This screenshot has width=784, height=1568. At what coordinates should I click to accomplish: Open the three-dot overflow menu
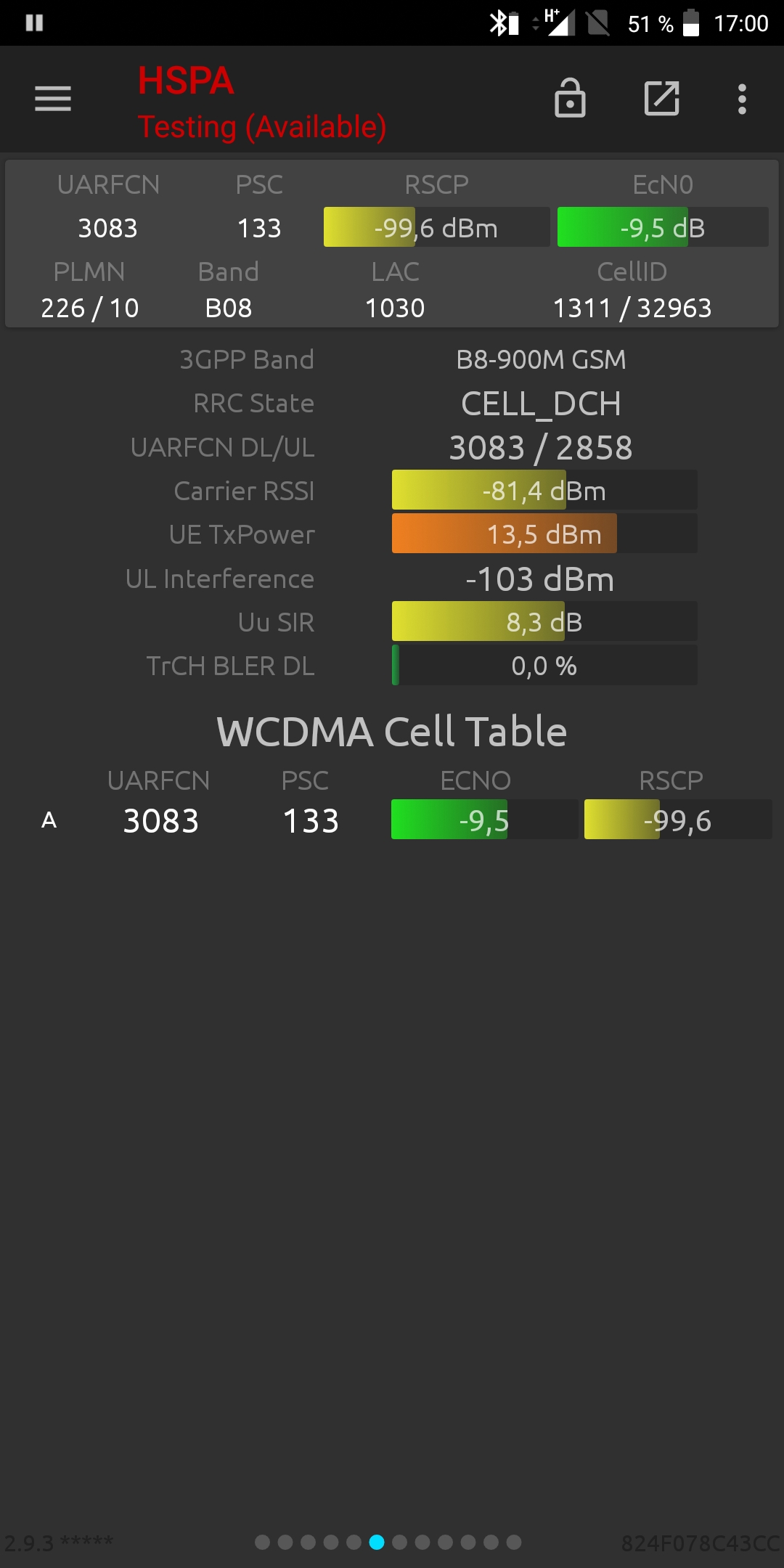pos(742,99)
